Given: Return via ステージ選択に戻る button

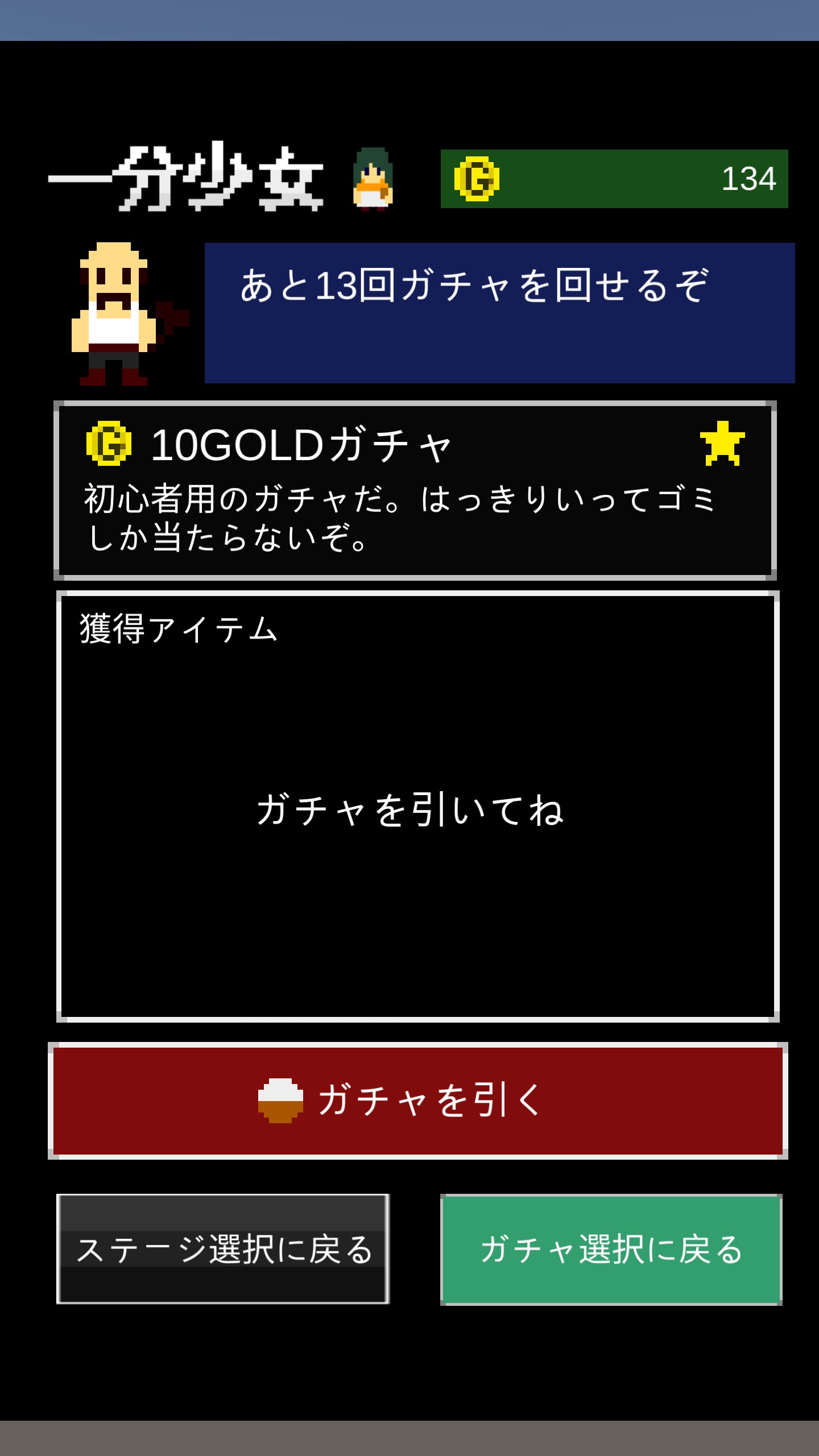Looking at the screenshot, I should click(x=223, y=1250).
